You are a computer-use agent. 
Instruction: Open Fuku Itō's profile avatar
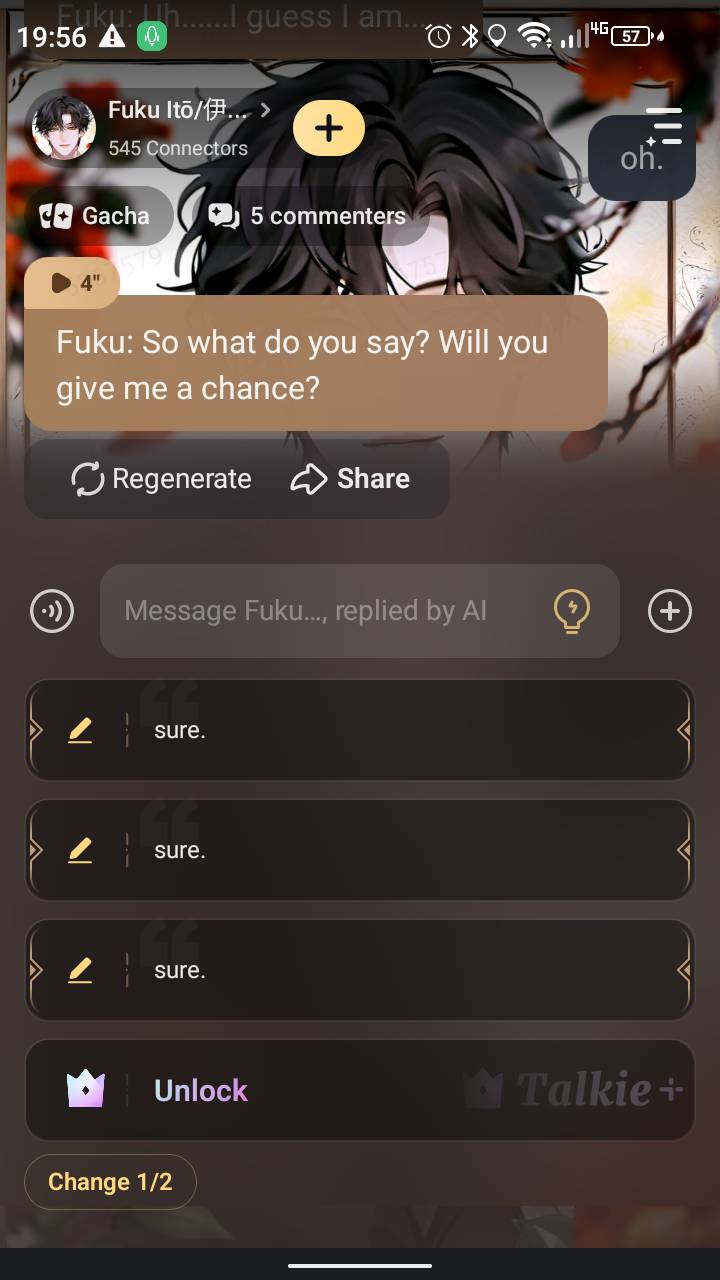click(x=64, y=130)
